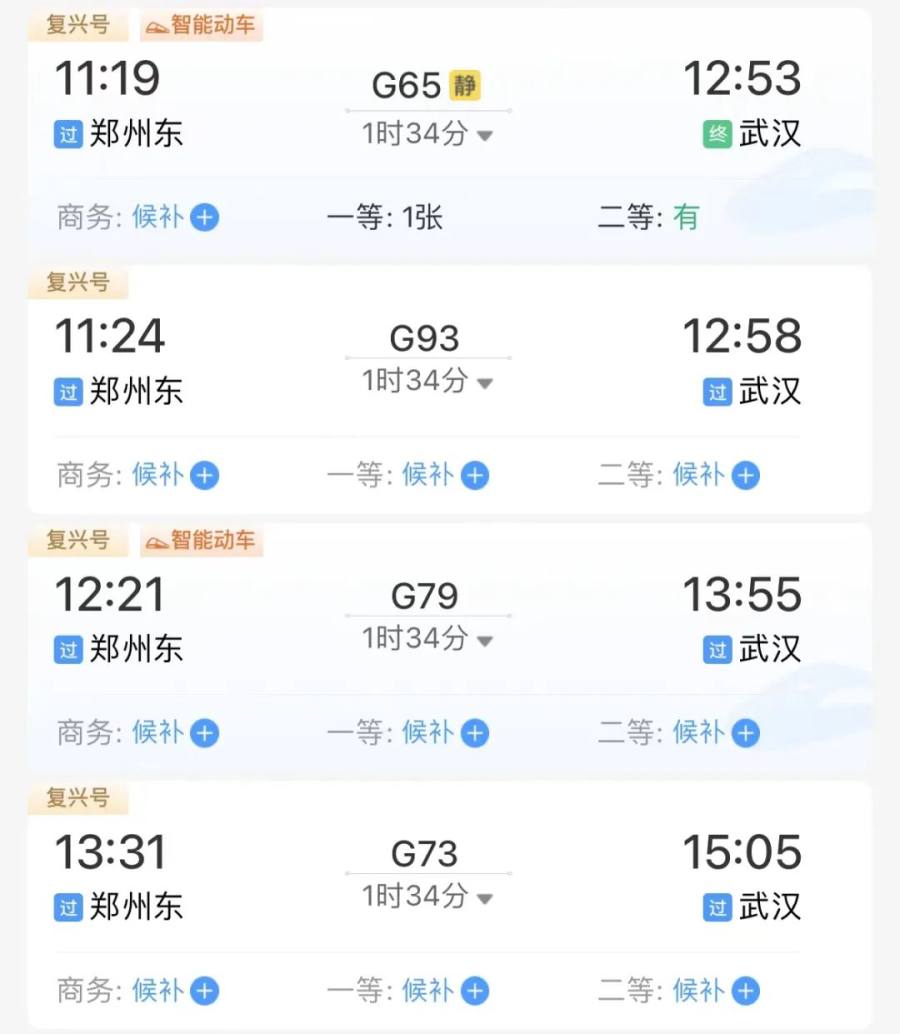Image resolution: width=900 pixels, height=1034 pixels.
Task: Add G93 first class waitlist
Action: [x=475, y=475]
